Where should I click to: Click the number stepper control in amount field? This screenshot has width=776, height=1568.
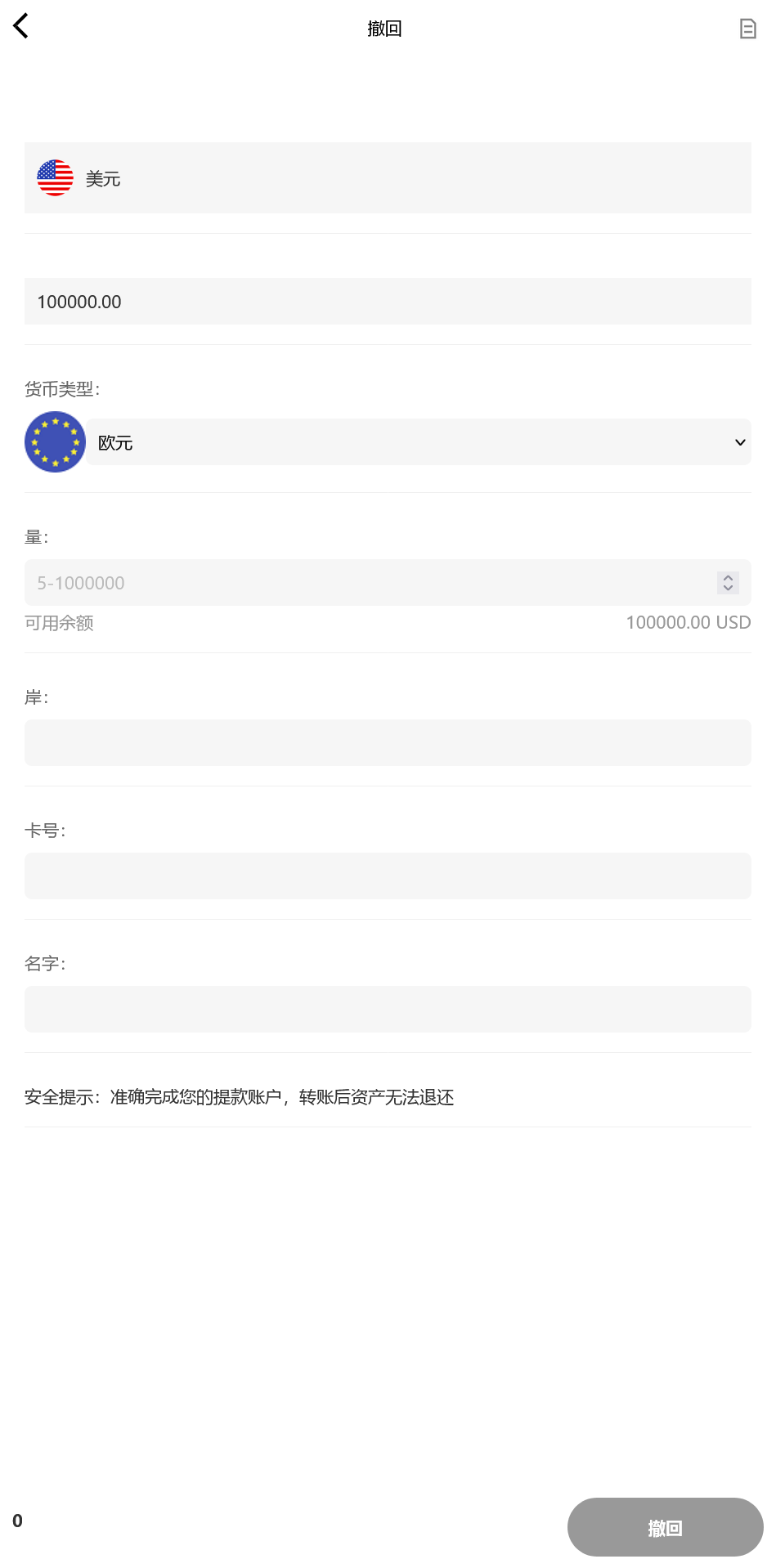click(x=727, y=583)
